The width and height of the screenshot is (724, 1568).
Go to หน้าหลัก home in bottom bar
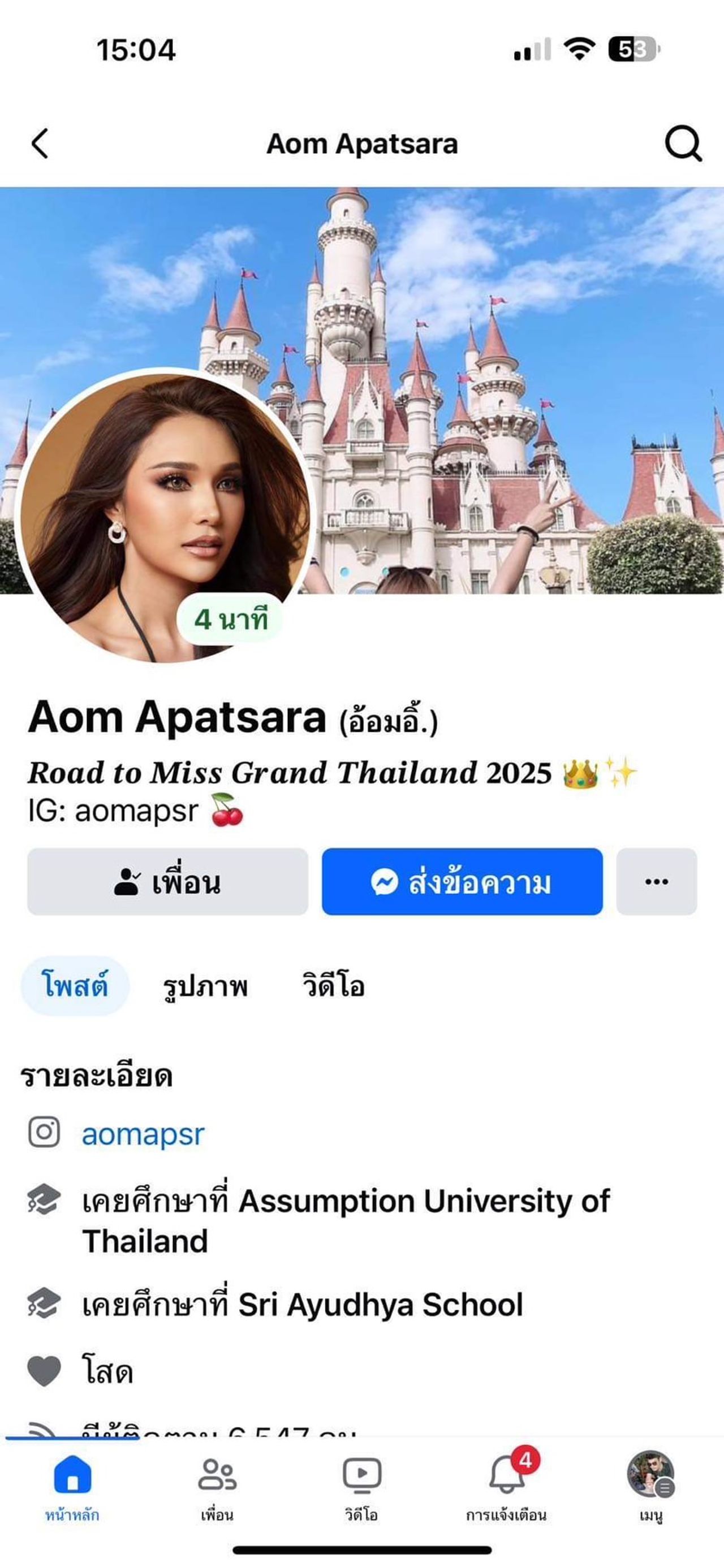[72, 1487]
